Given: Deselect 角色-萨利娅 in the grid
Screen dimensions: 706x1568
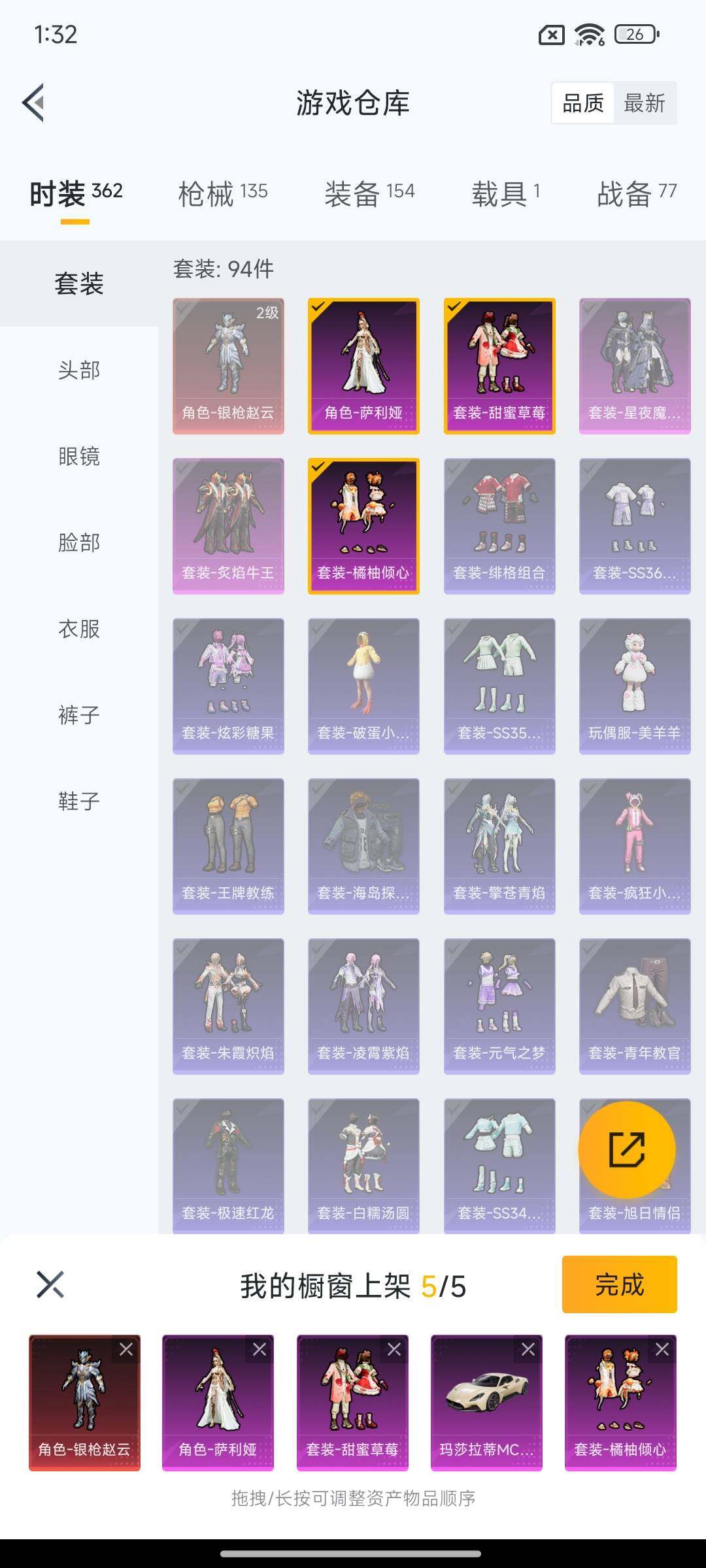Looking at the screenshot, I should [x=363, y=366].
